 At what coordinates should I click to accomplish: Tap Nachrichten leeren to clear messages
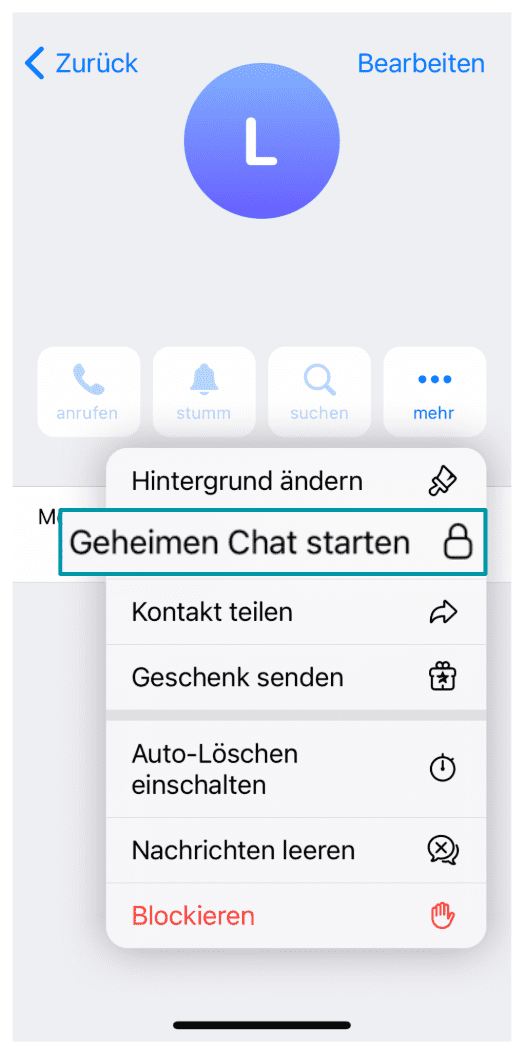296,850
